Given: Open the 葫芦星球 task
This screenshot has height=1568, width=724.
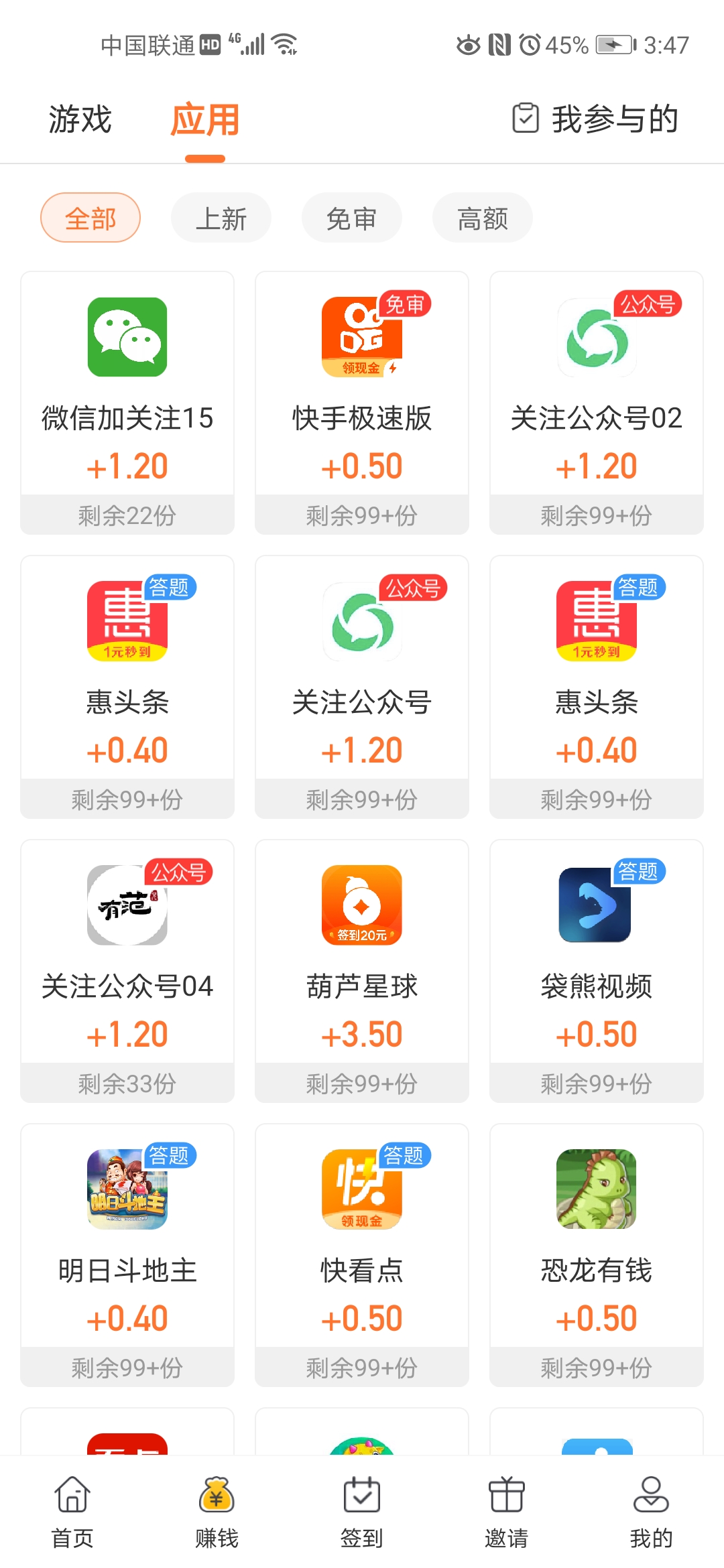Looking at the screenshot, I should 362,970.
